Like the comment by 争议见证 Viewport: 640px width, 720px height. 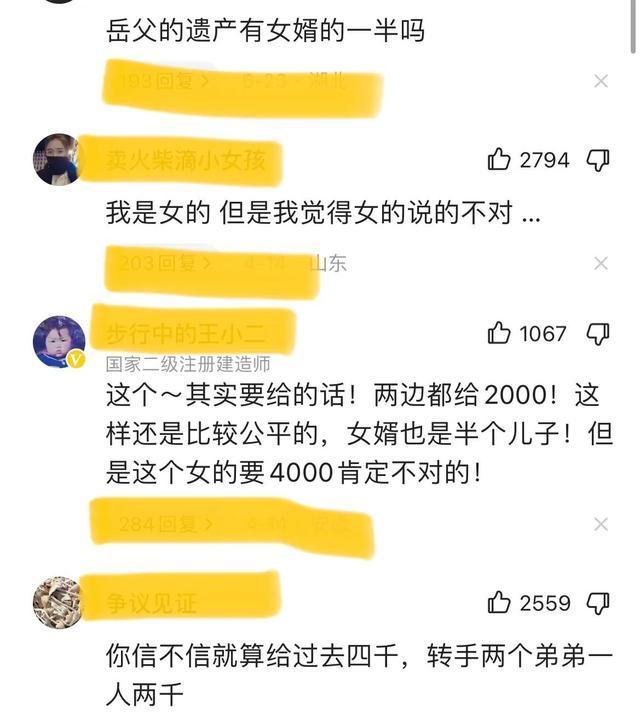pos(499,603)
